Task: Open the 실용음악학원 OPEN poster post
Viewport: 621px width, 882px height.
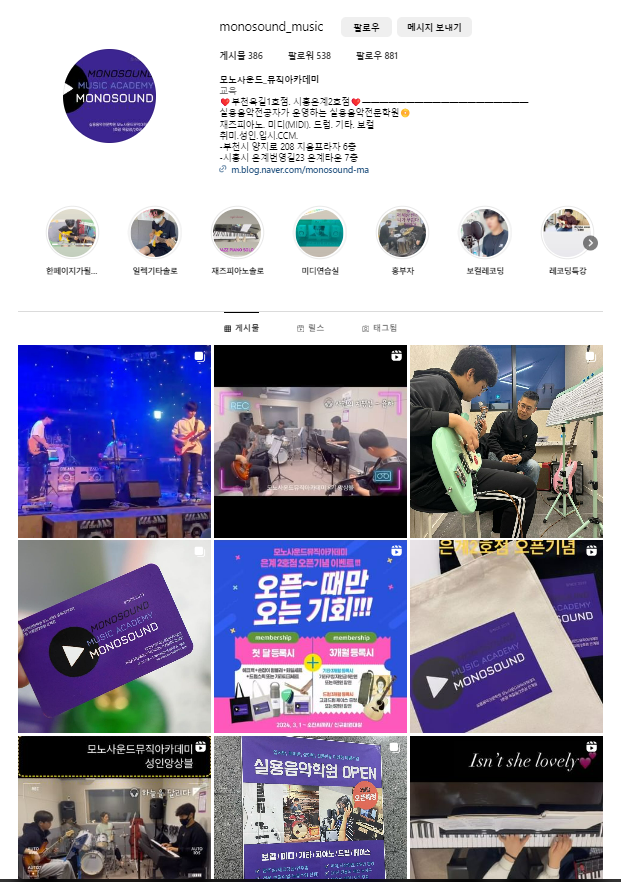Action: coord(310,810)
